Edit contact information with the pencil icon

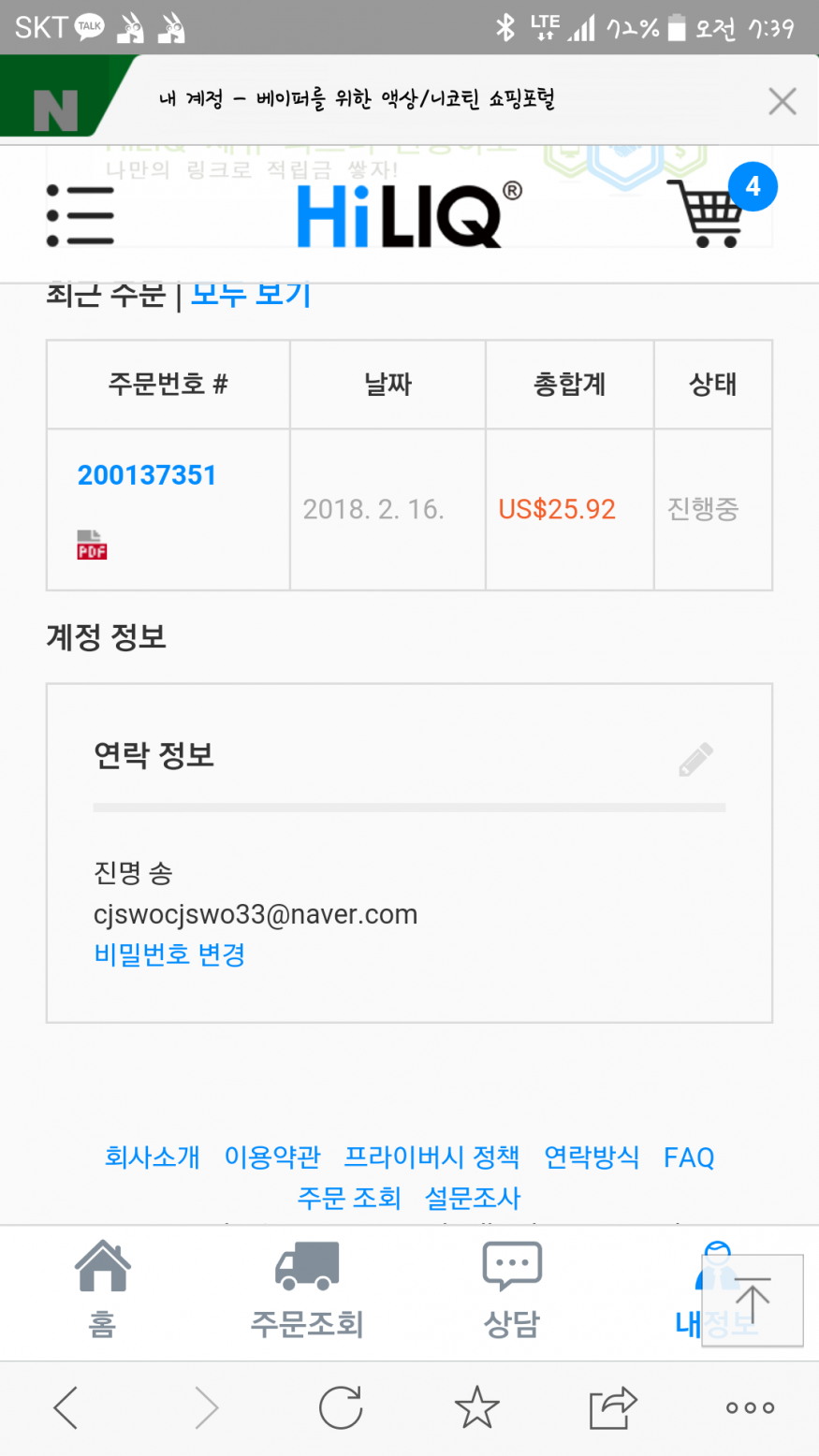695,760
